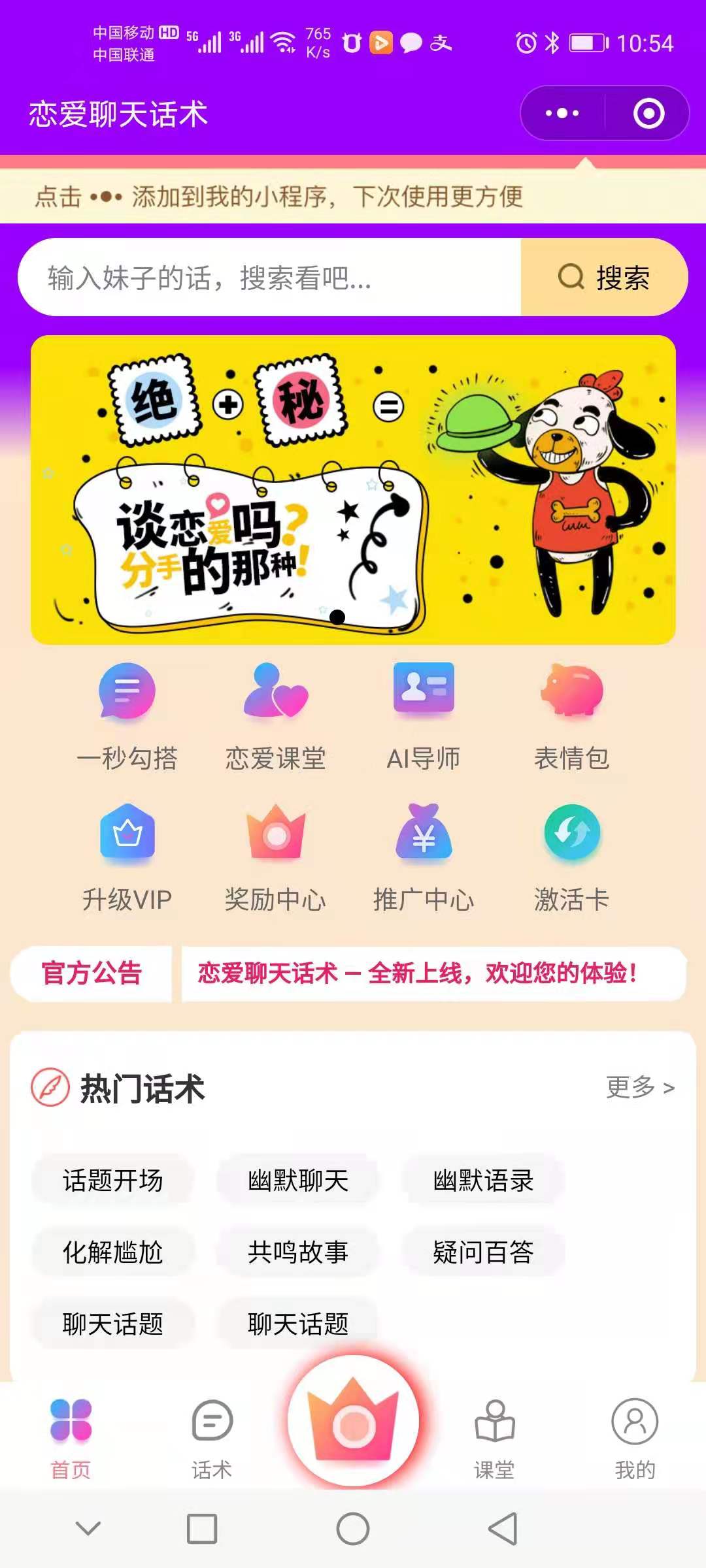Image resolution: width=706 pixels, height=1568 pixels.
Task: Open the mini program overflow menu
Action: coord(562,113)
